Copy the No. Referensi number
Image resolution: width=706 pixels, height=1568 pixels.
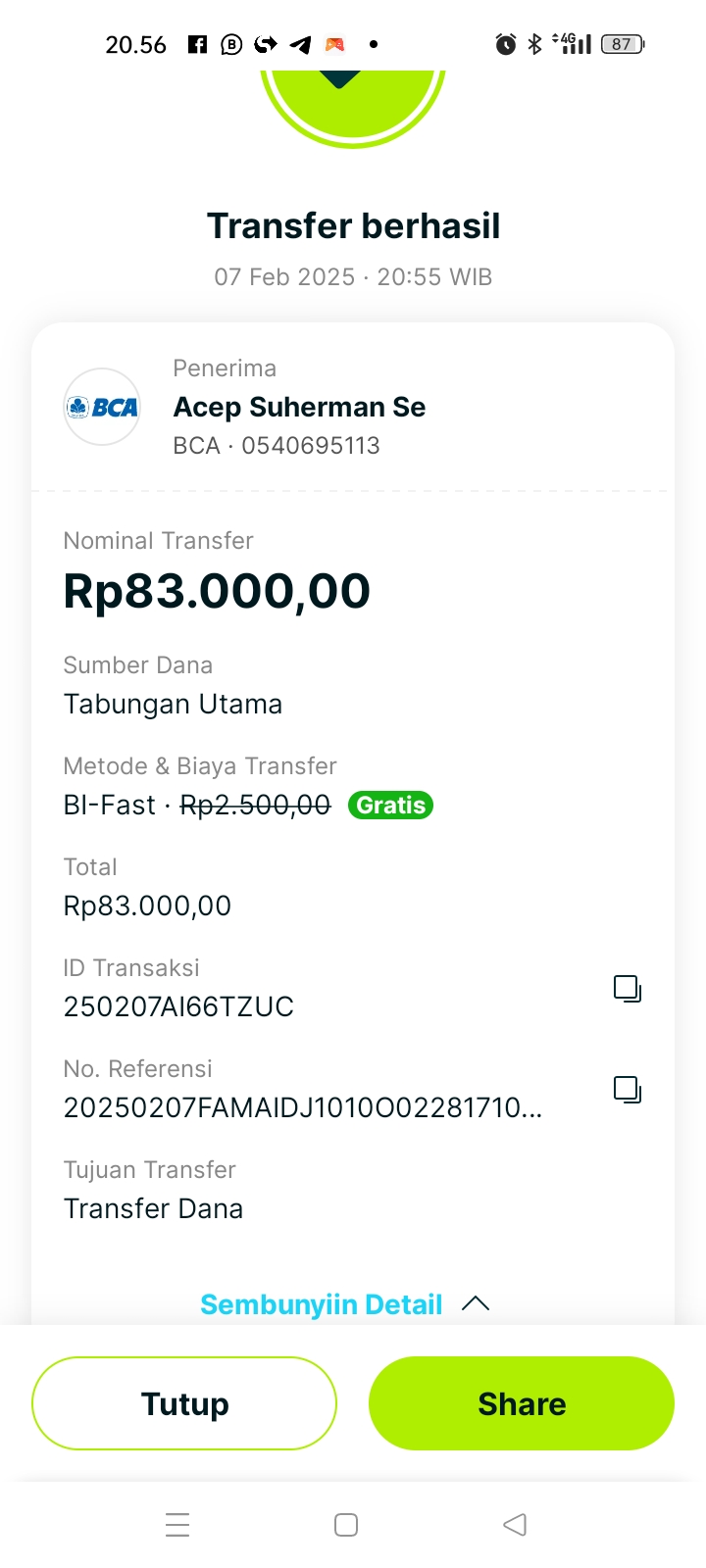click(628, 1089)
